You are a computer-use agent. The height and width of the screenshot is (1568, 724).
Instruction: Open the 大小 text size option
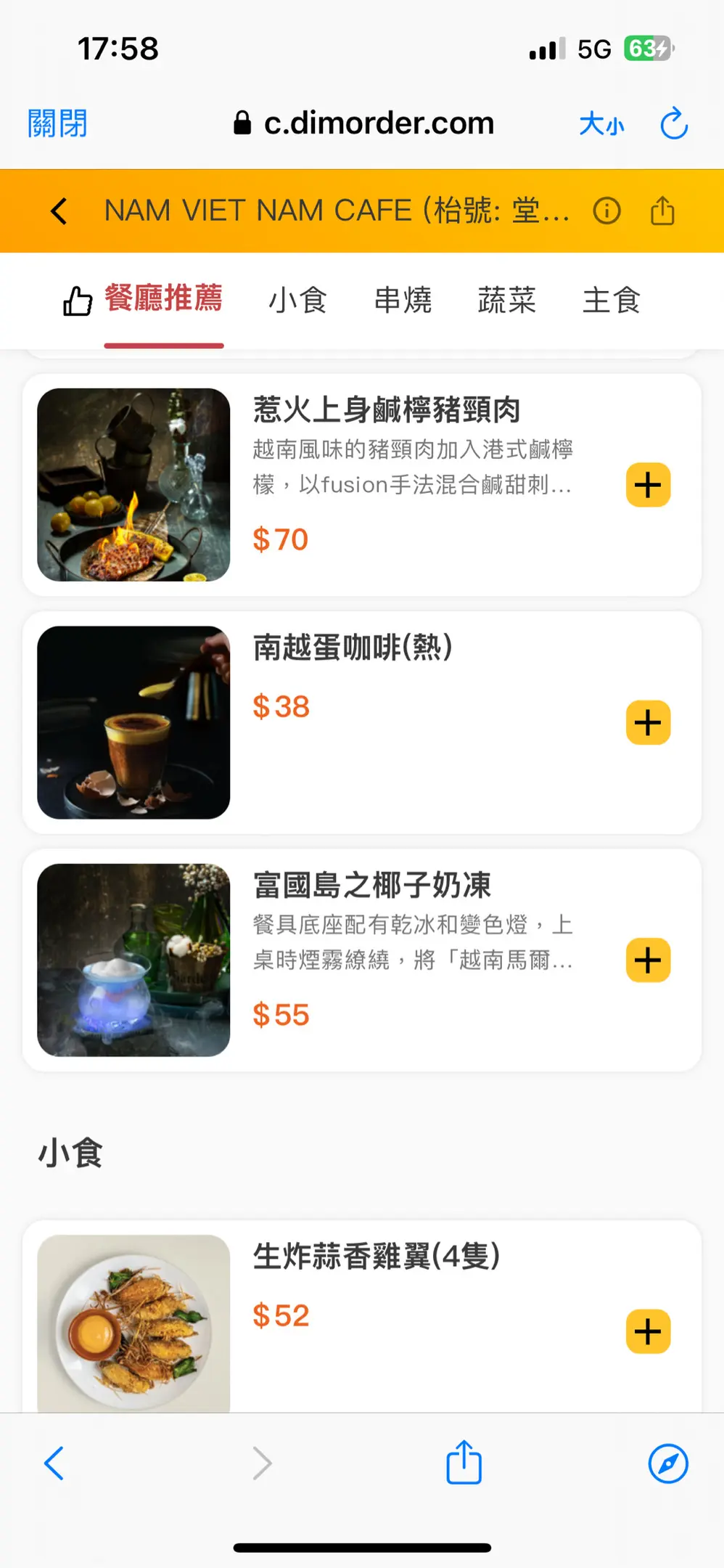pyautogui.click(x=601, y=124)
